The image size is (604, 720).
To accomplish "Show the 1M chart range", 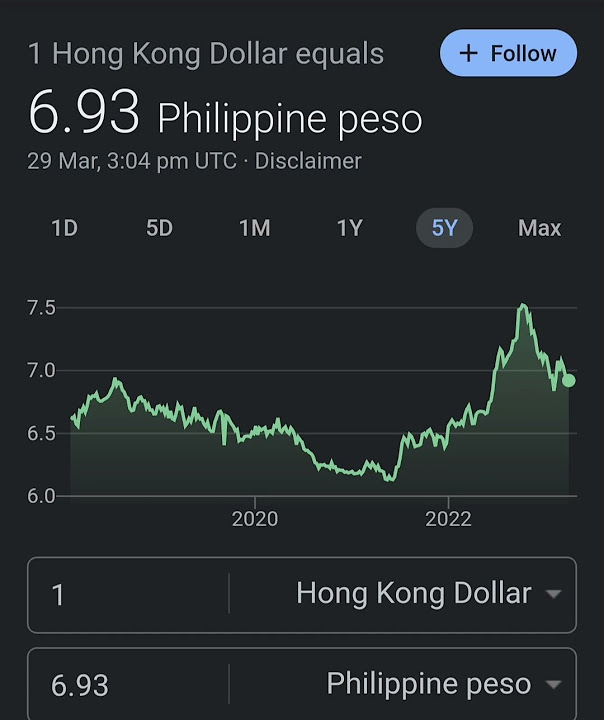I will tap(254, 228).
